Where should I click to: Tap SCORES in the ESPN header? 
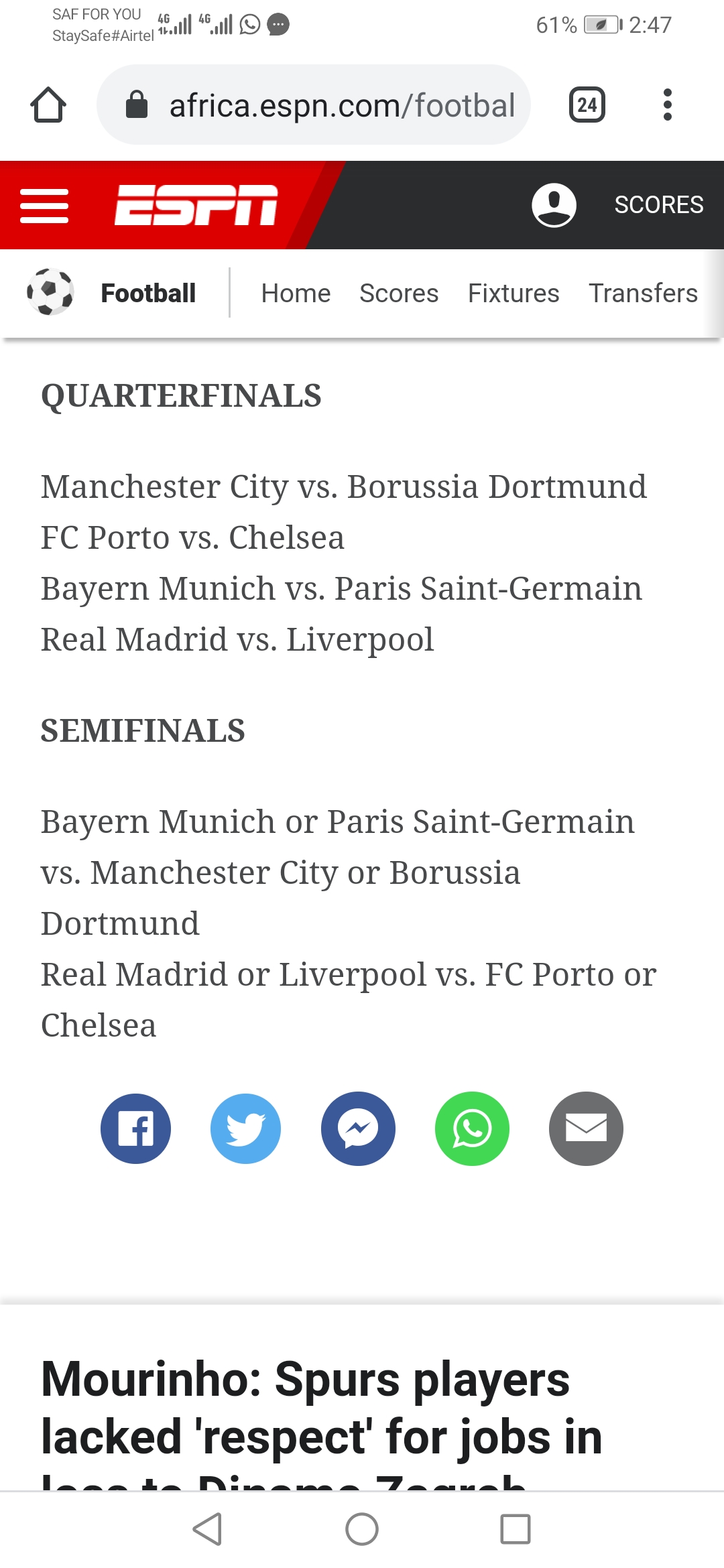(x=658, y=205)
